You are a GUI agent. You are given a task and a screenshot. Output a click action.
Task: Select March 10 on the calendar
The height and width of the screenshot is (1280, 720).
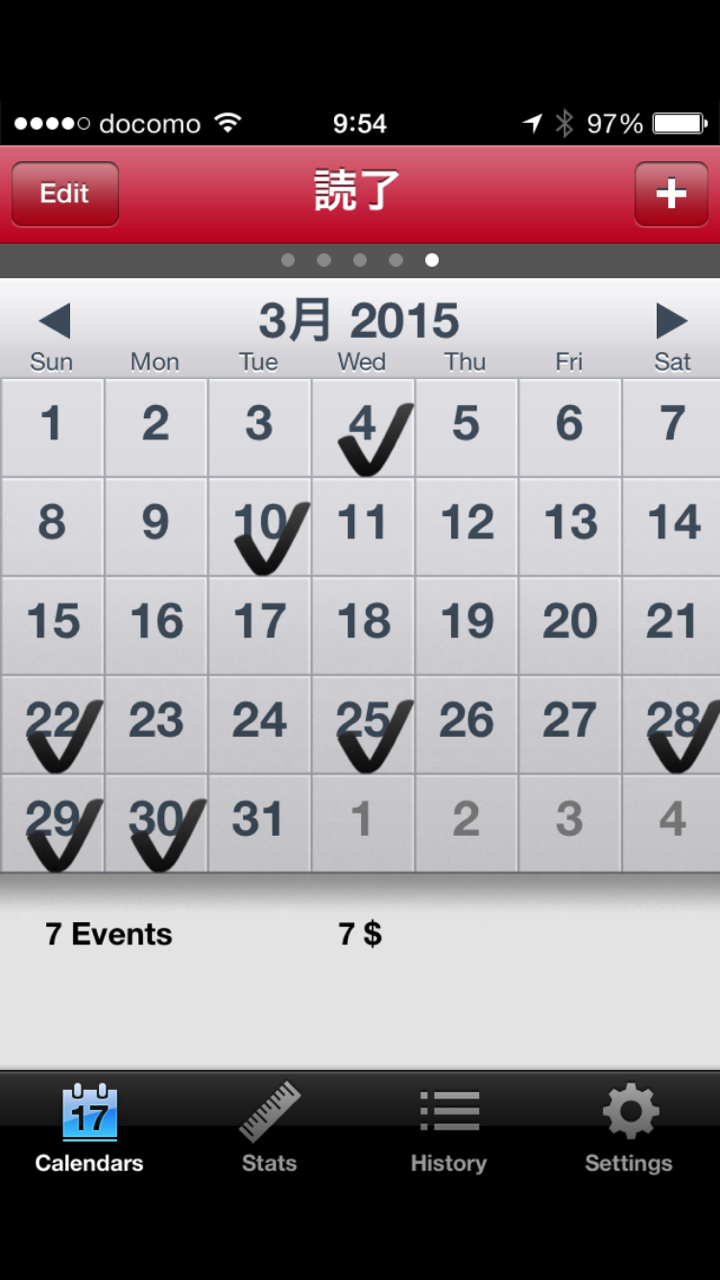click(260, 527)
